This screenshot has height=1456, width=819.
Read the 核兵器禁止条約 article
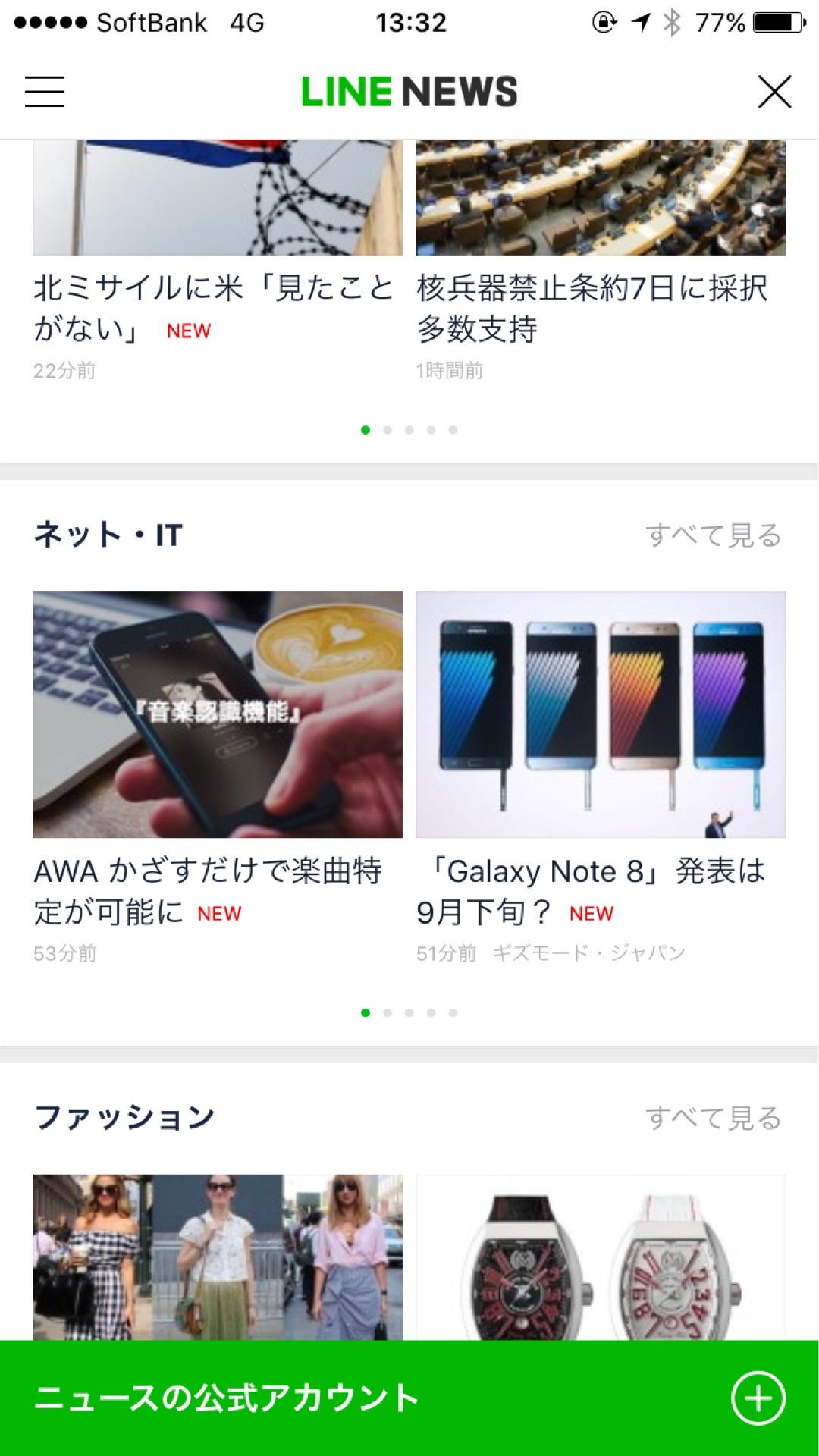[x=593, y=306]
